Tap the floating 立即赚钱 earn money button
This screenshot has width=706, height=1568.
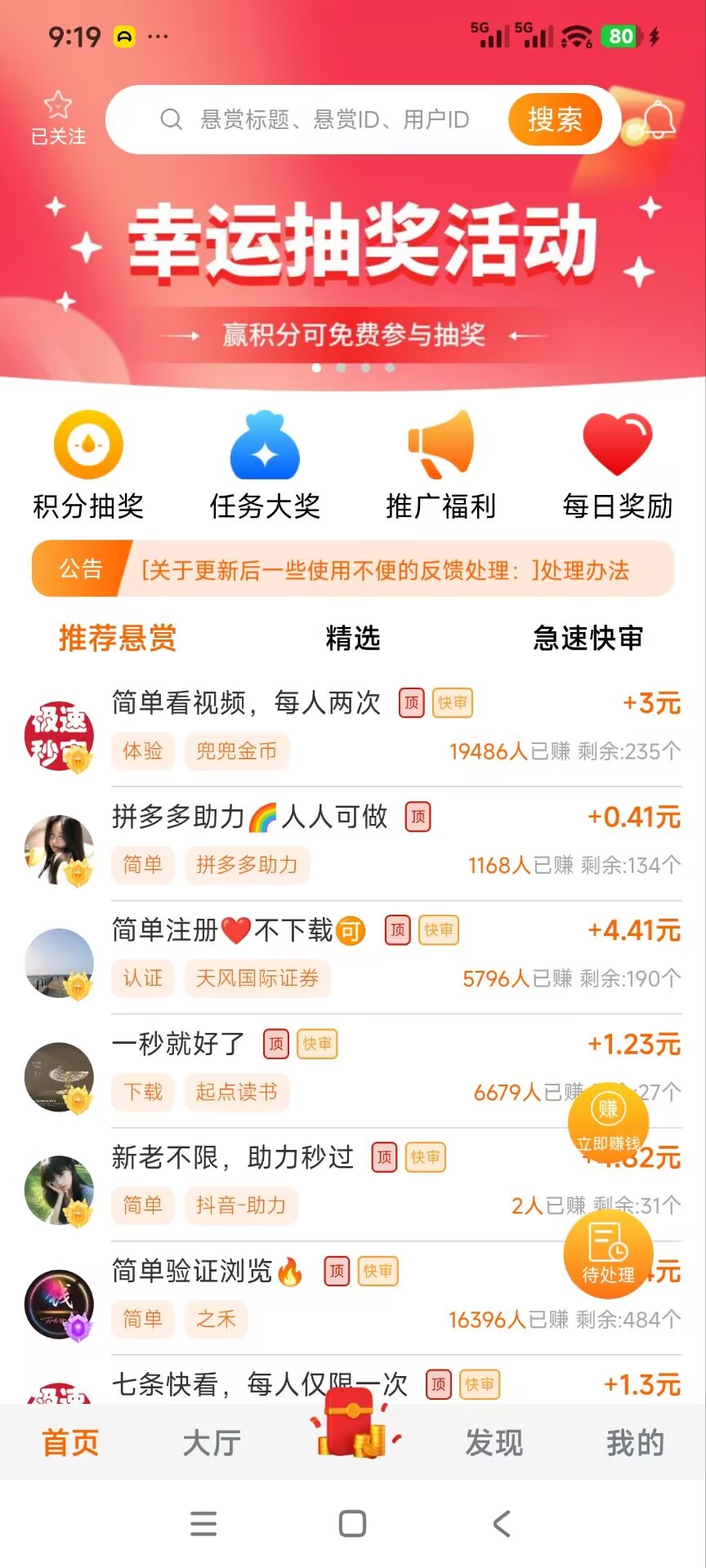pyautogui.click(x=608, y=1122)
